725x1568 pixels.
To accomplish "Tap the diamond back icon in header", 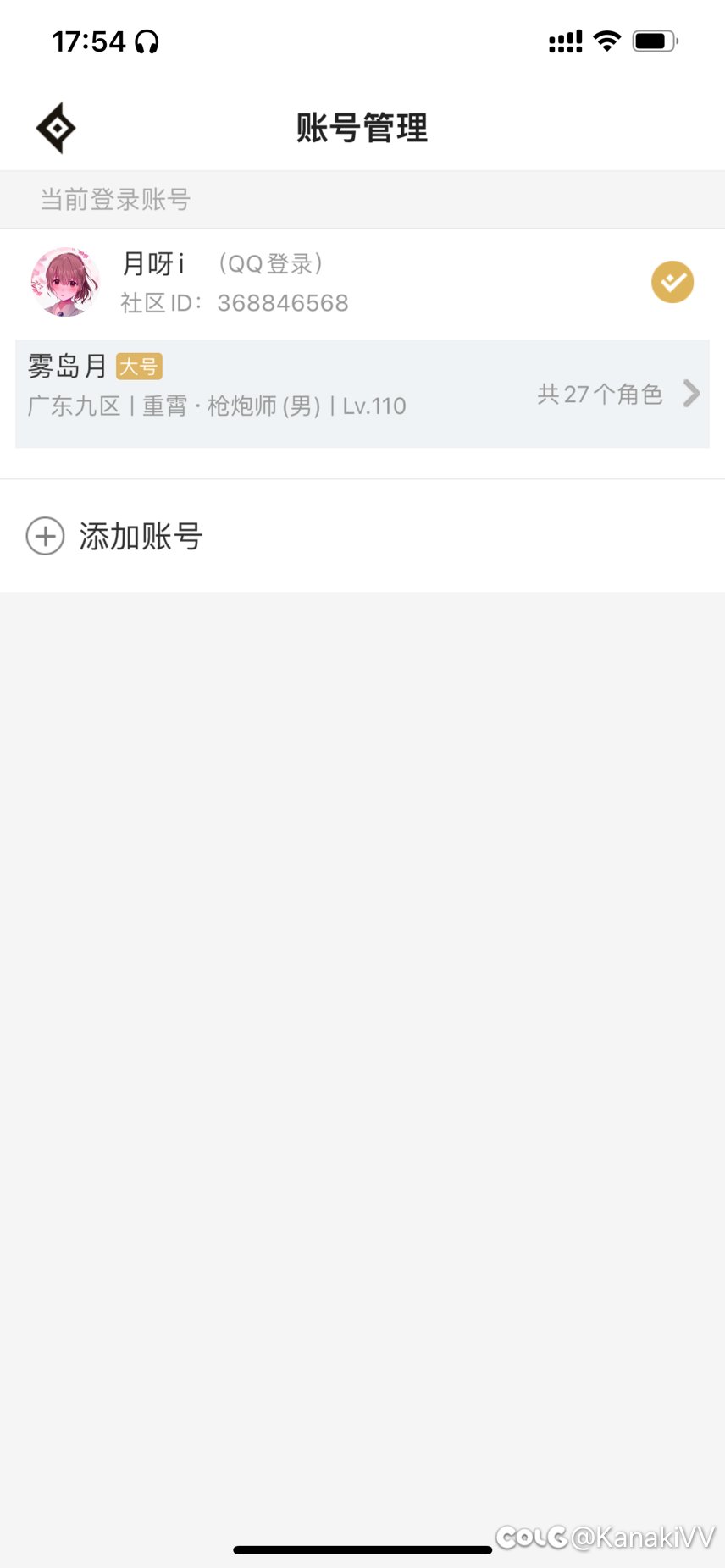I will (56, 128).
